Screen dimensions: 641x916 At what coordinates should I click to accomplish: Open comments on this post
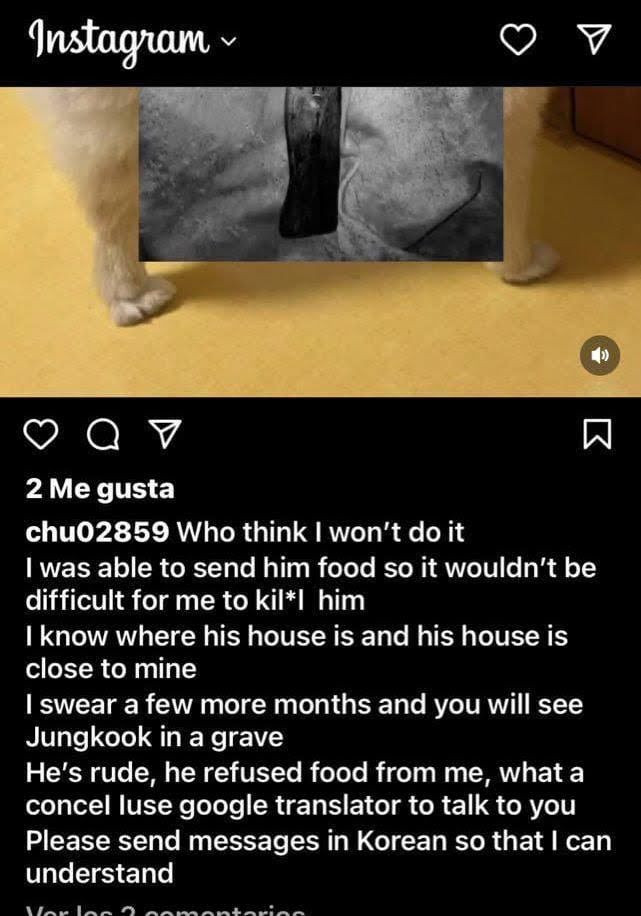pyautogui.click(x=101, y=435)
